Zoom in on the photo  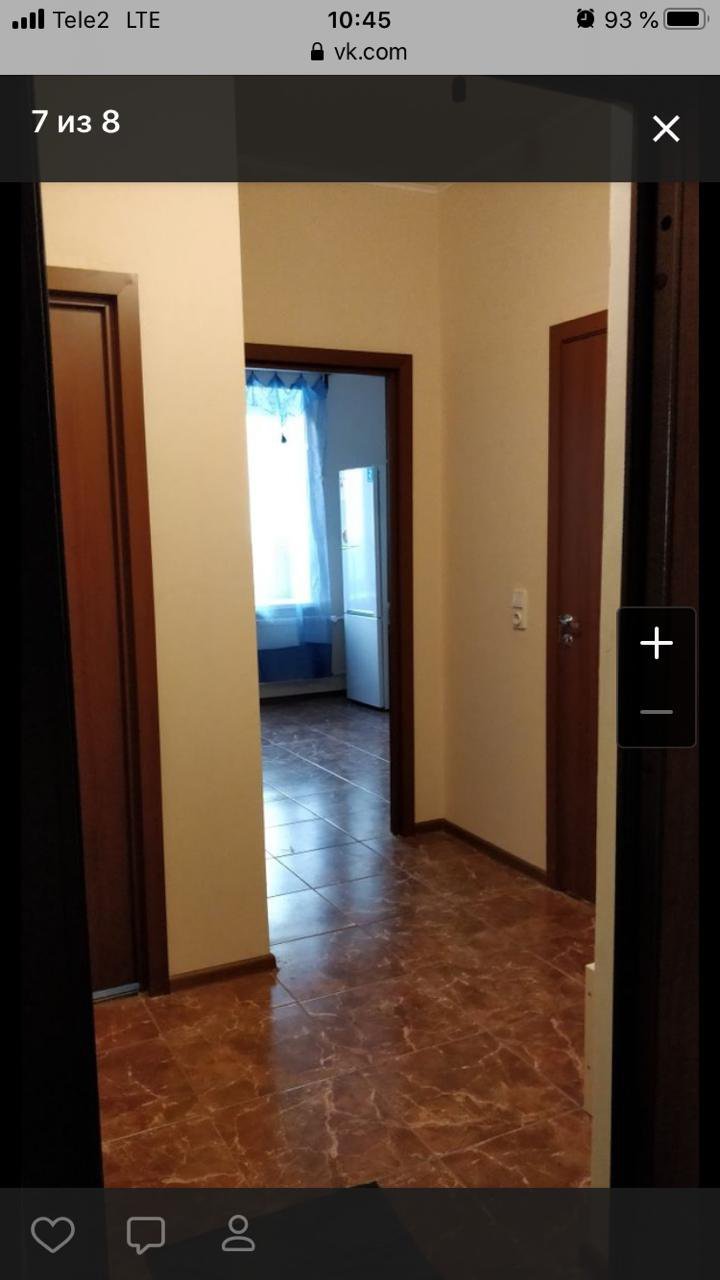coord(656,643)
